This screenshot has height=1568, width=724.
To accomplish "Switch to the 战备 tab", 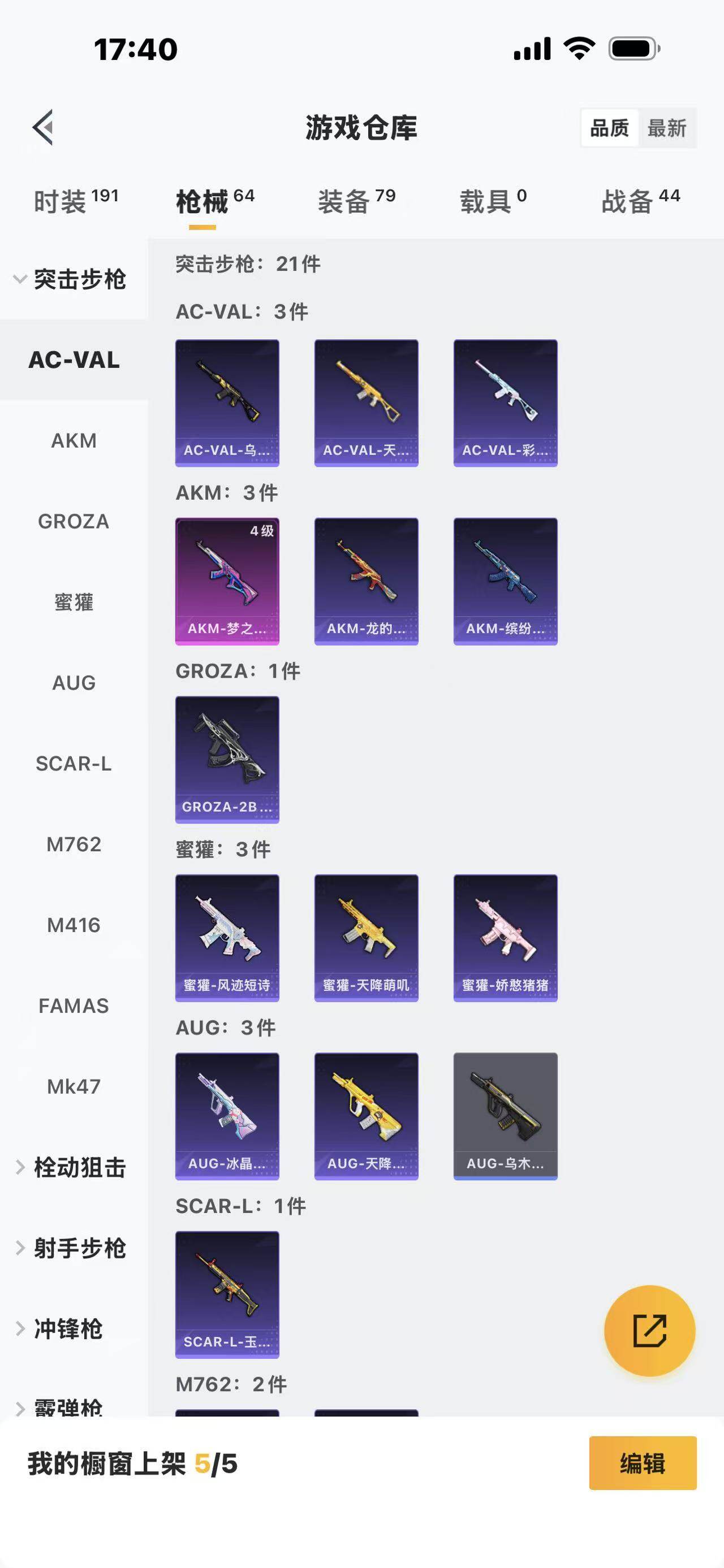I will pos(640,201).
